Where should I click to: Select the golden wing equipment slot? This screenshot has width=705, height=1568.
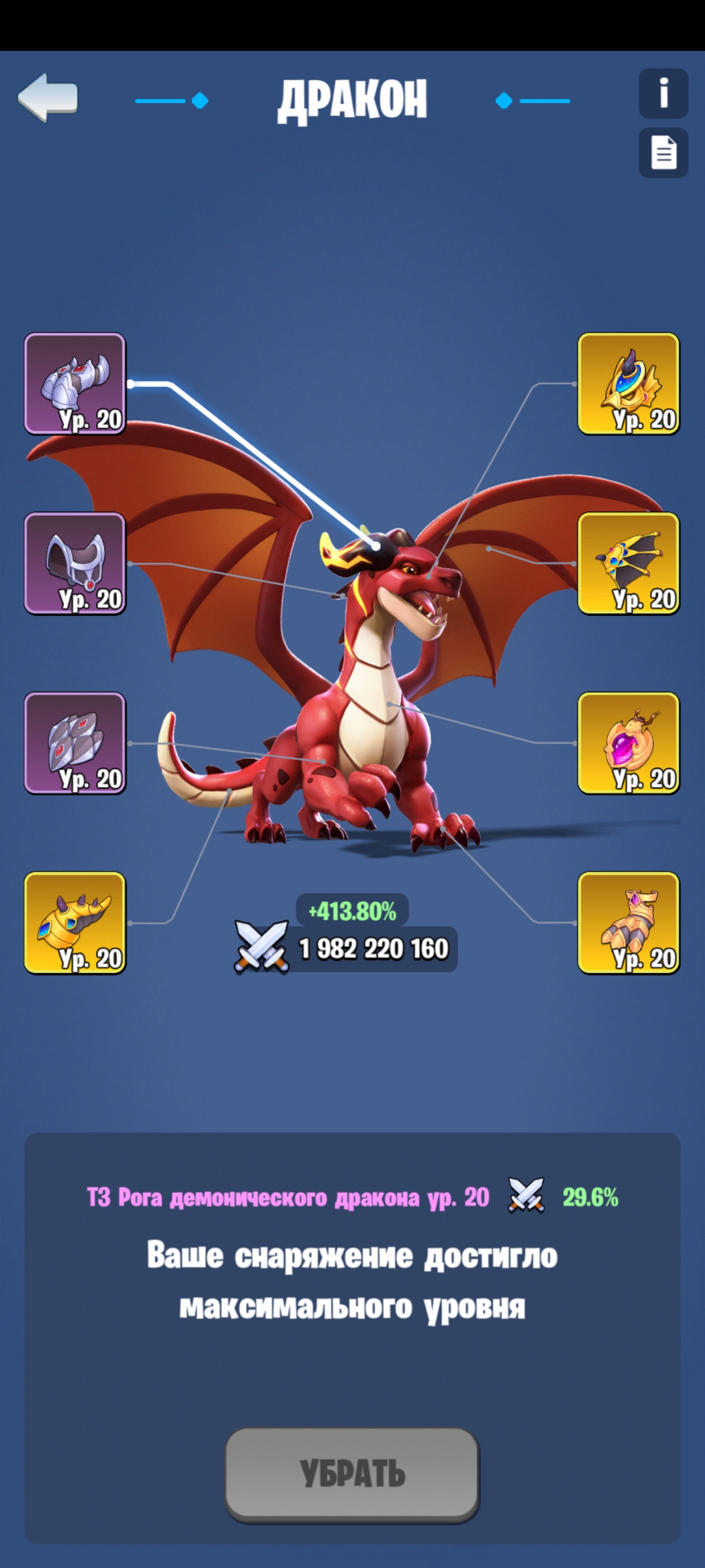click(628, 563)
